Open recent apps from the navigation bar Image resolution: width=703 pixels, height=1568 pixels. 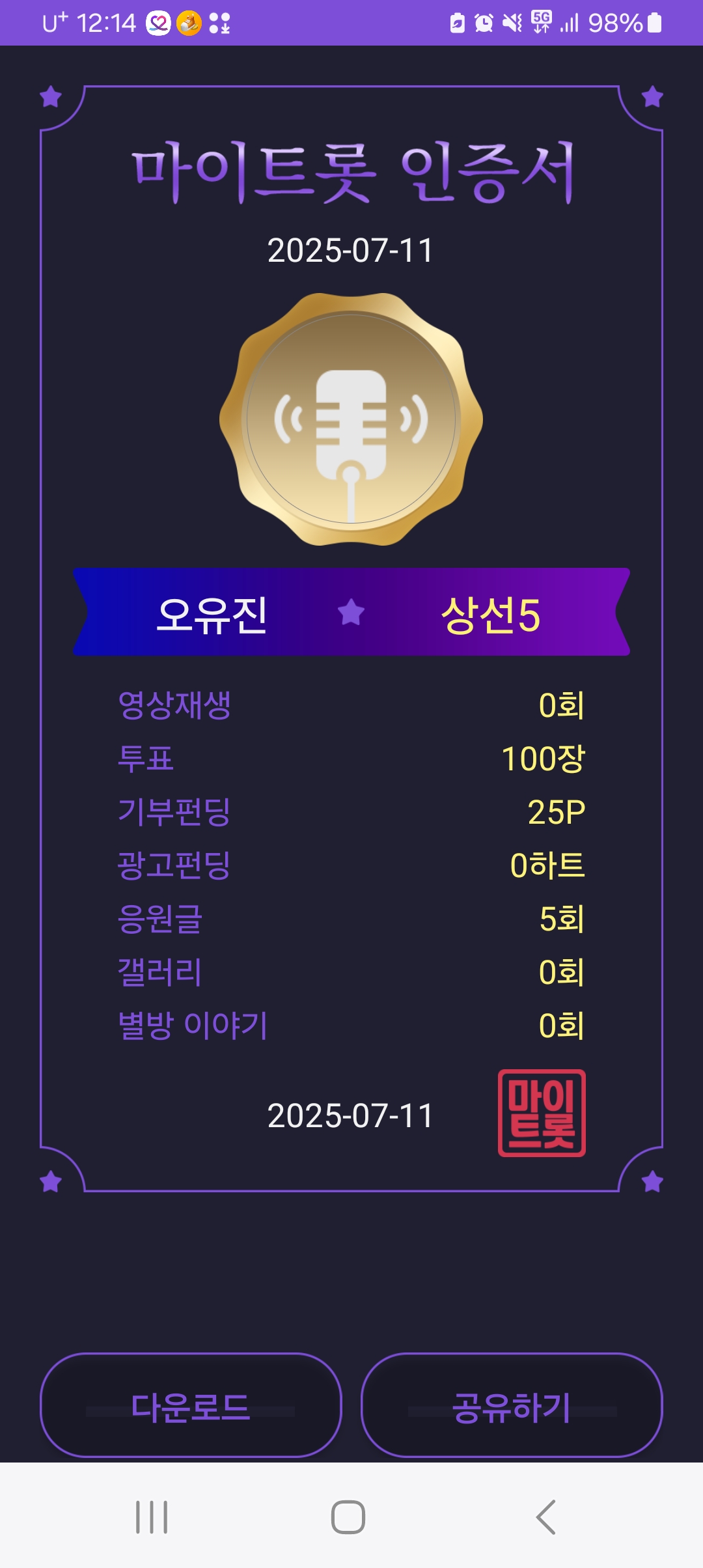click(152, 1517)
